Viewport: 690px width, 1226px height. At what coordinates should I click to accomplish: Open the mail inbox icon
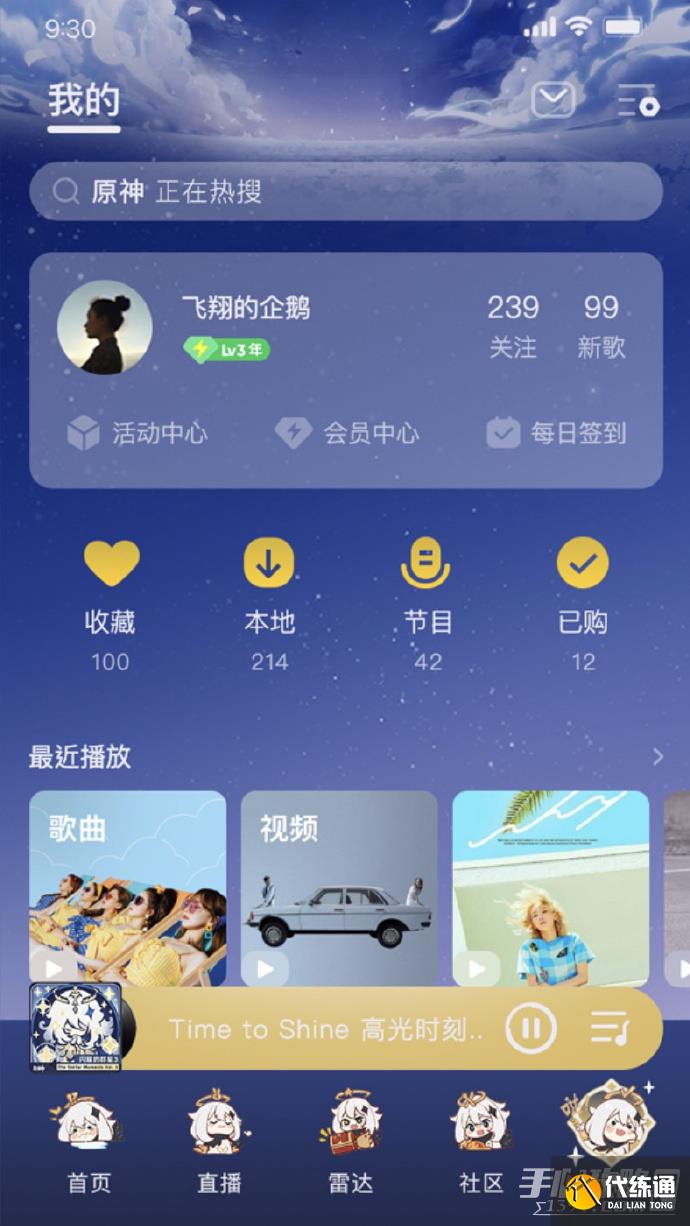pos(554,99)
